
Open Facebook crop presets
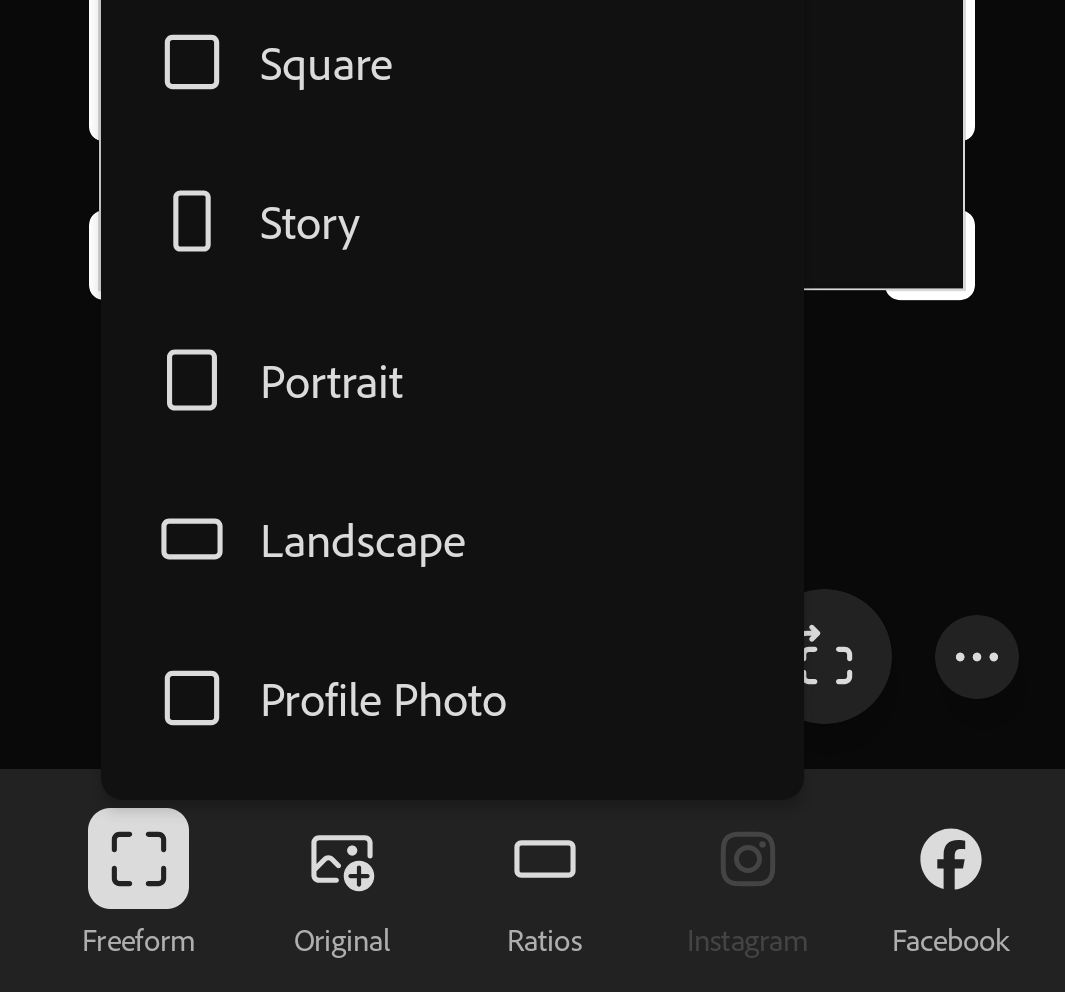click(950, 880)
